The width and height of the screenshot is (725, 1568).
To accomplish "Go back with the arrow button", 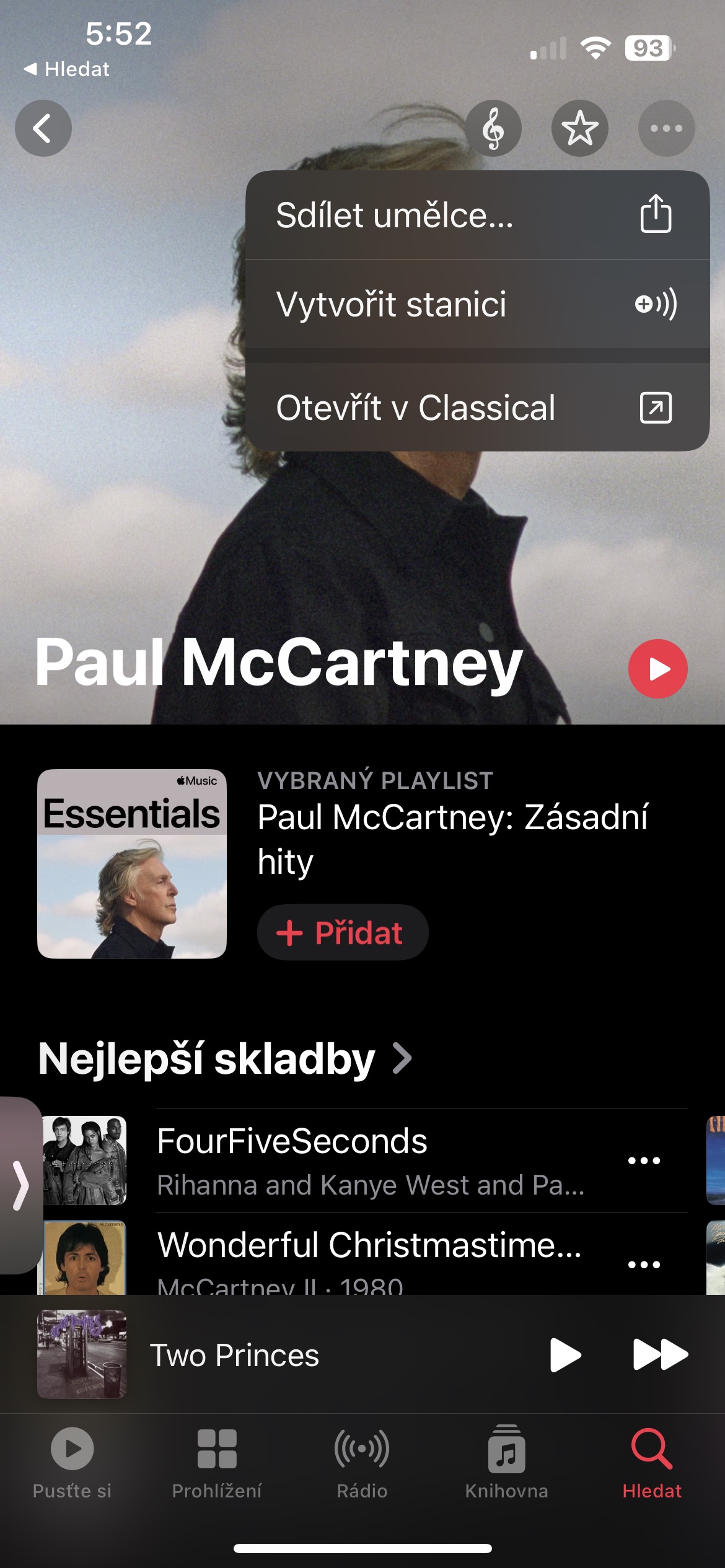I will 43,128.
